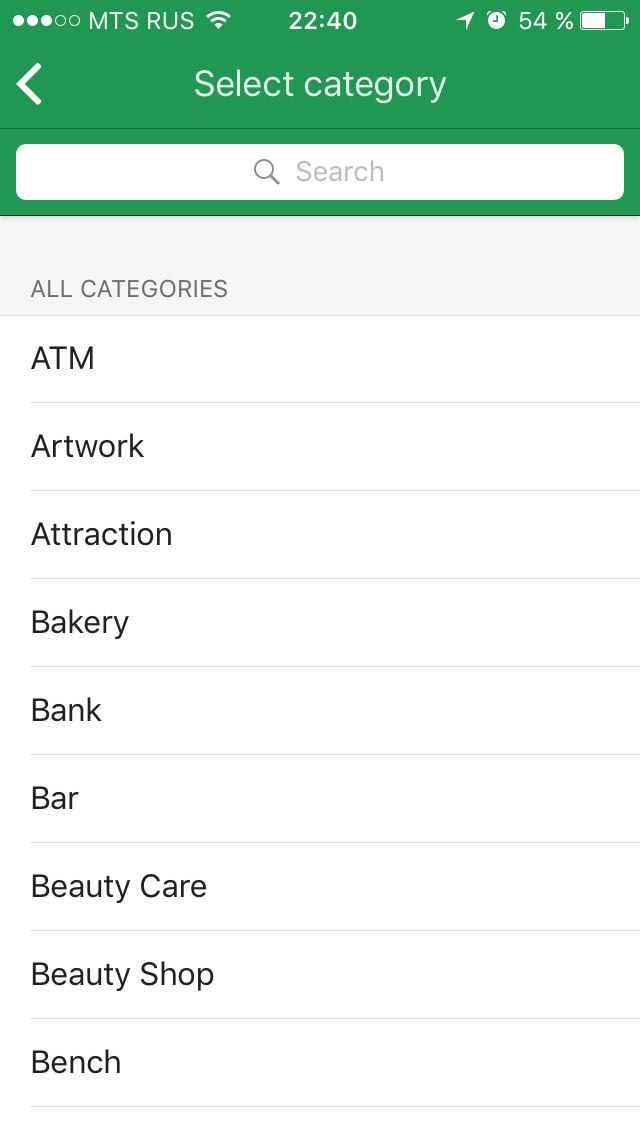The image size is (640, 1136).
Task: Pick the Attraction category
Action: point(320,535)
